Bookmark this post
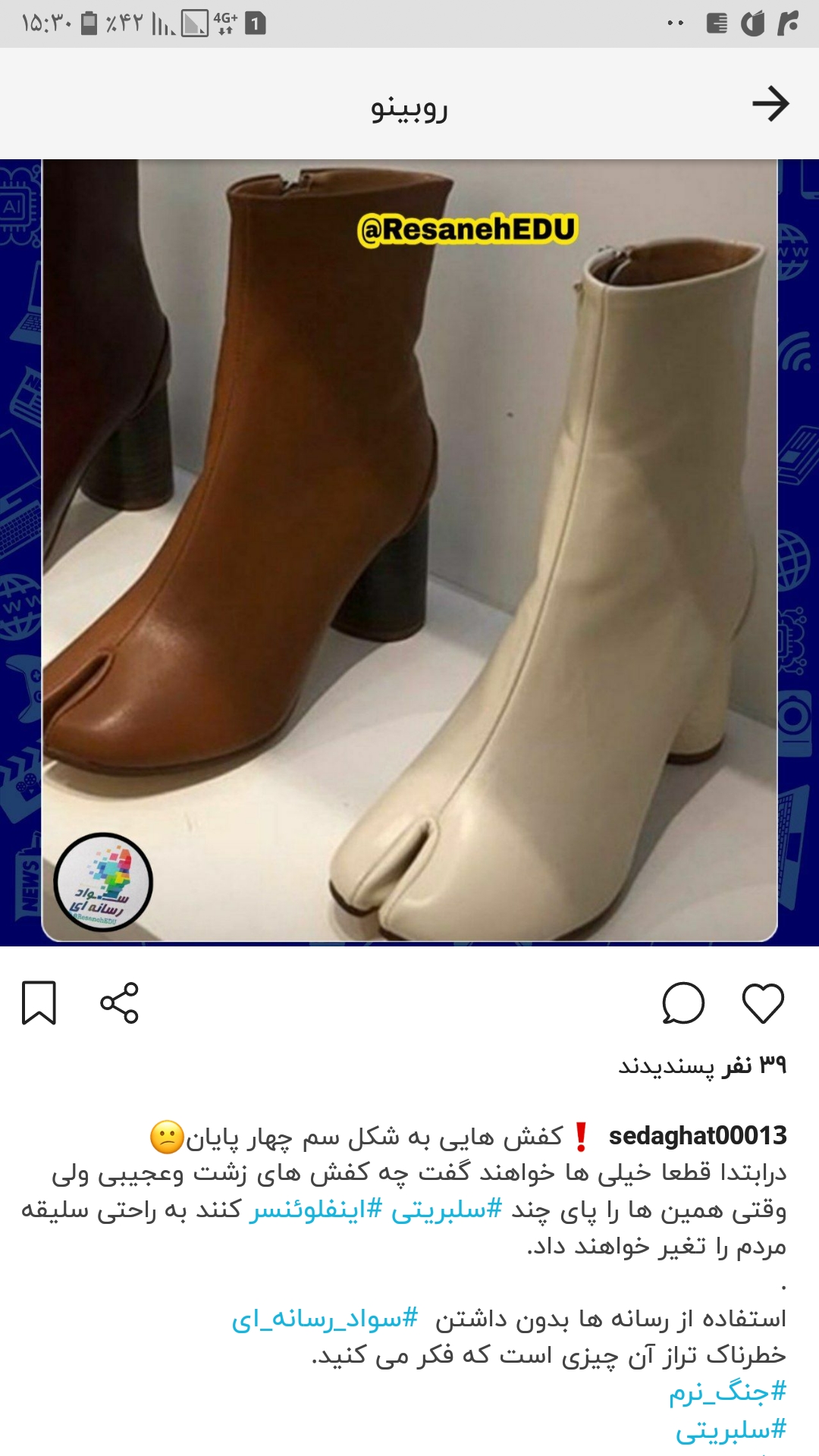The height and width of the screenshot is (1456, 819). (39, 1003)
